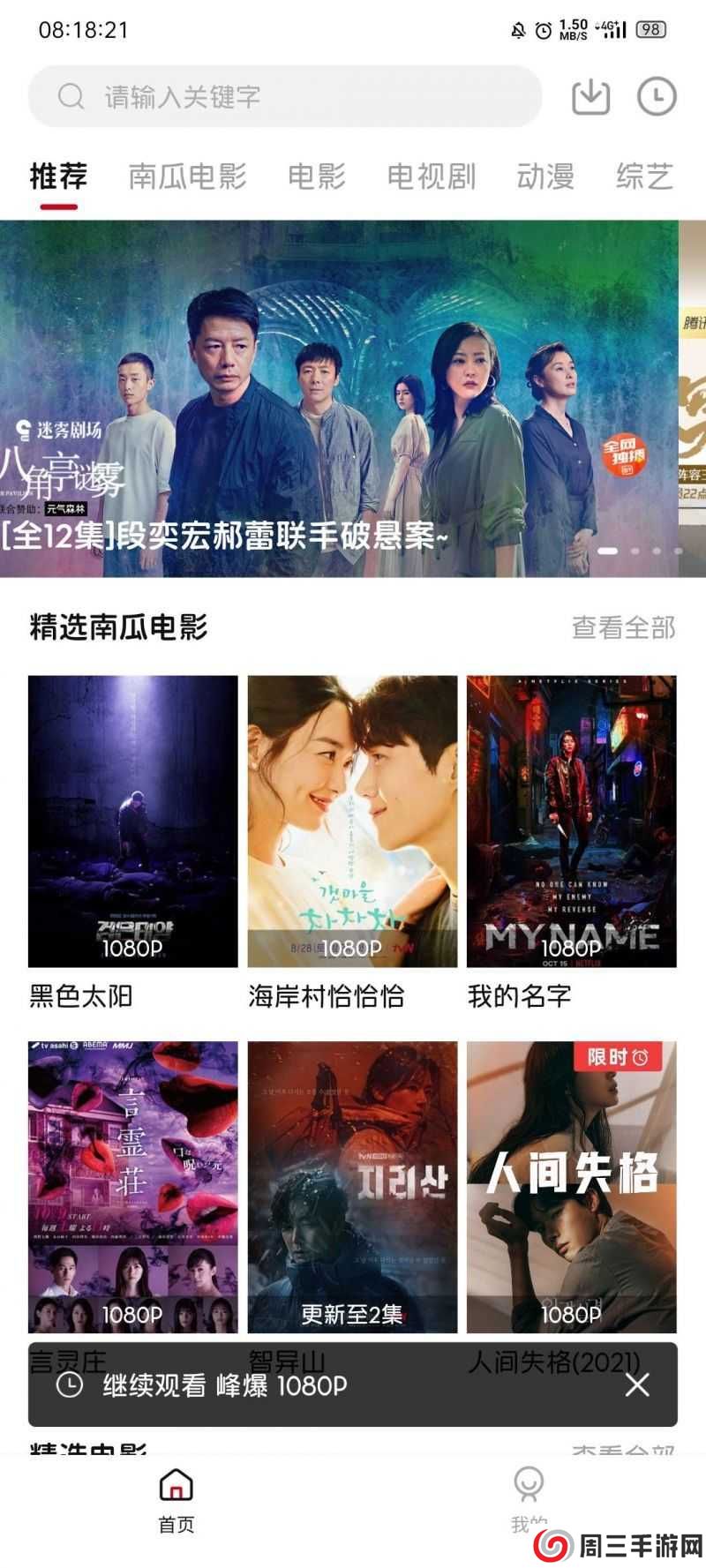Open 查看全部 for 精选南瓜电影
The height and width of the screenshot is (1568, 706).
click(625, 628)
